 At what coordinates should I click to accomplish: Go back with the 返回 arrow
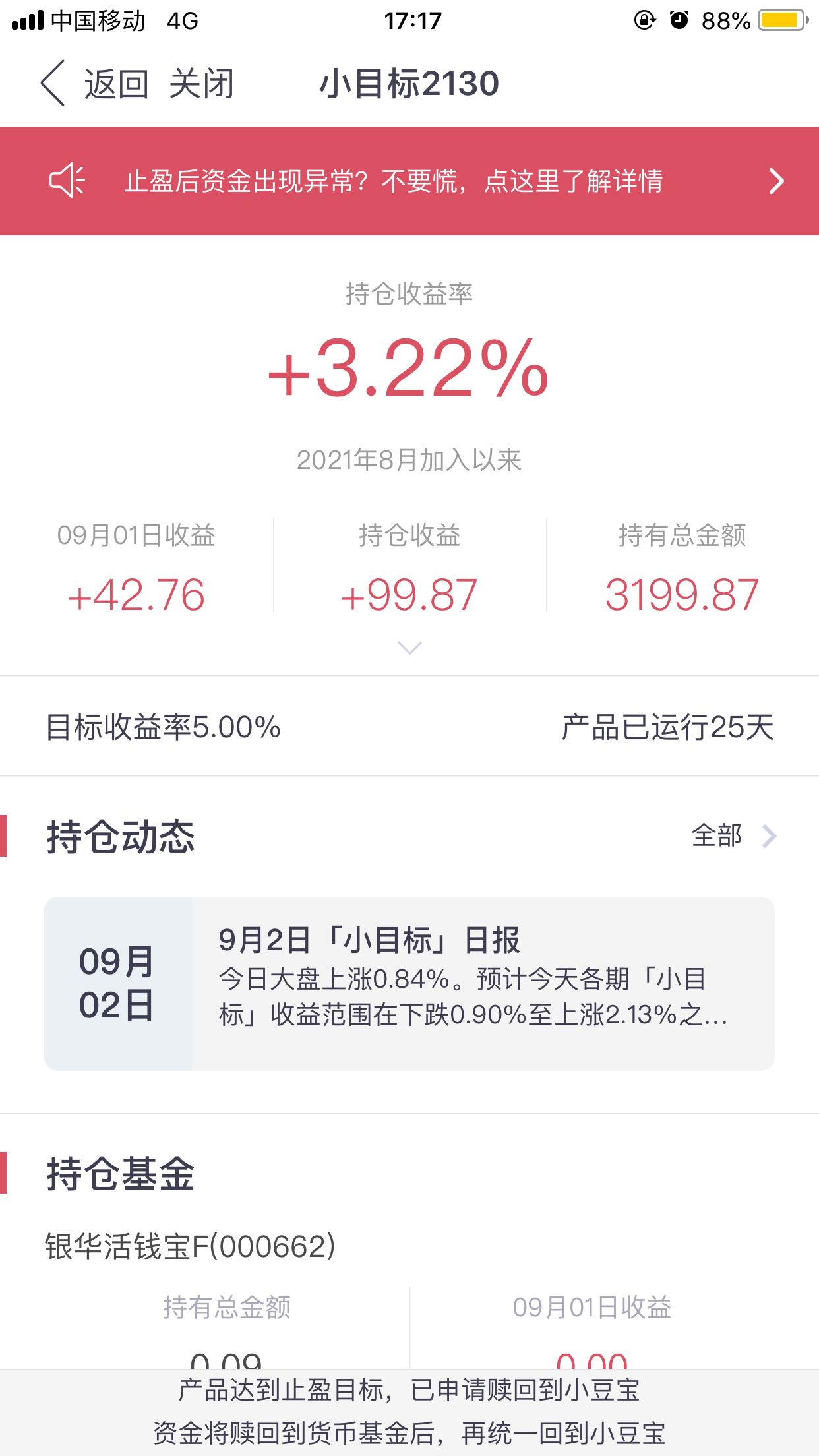pyautogui.click(x=94, y=84)
